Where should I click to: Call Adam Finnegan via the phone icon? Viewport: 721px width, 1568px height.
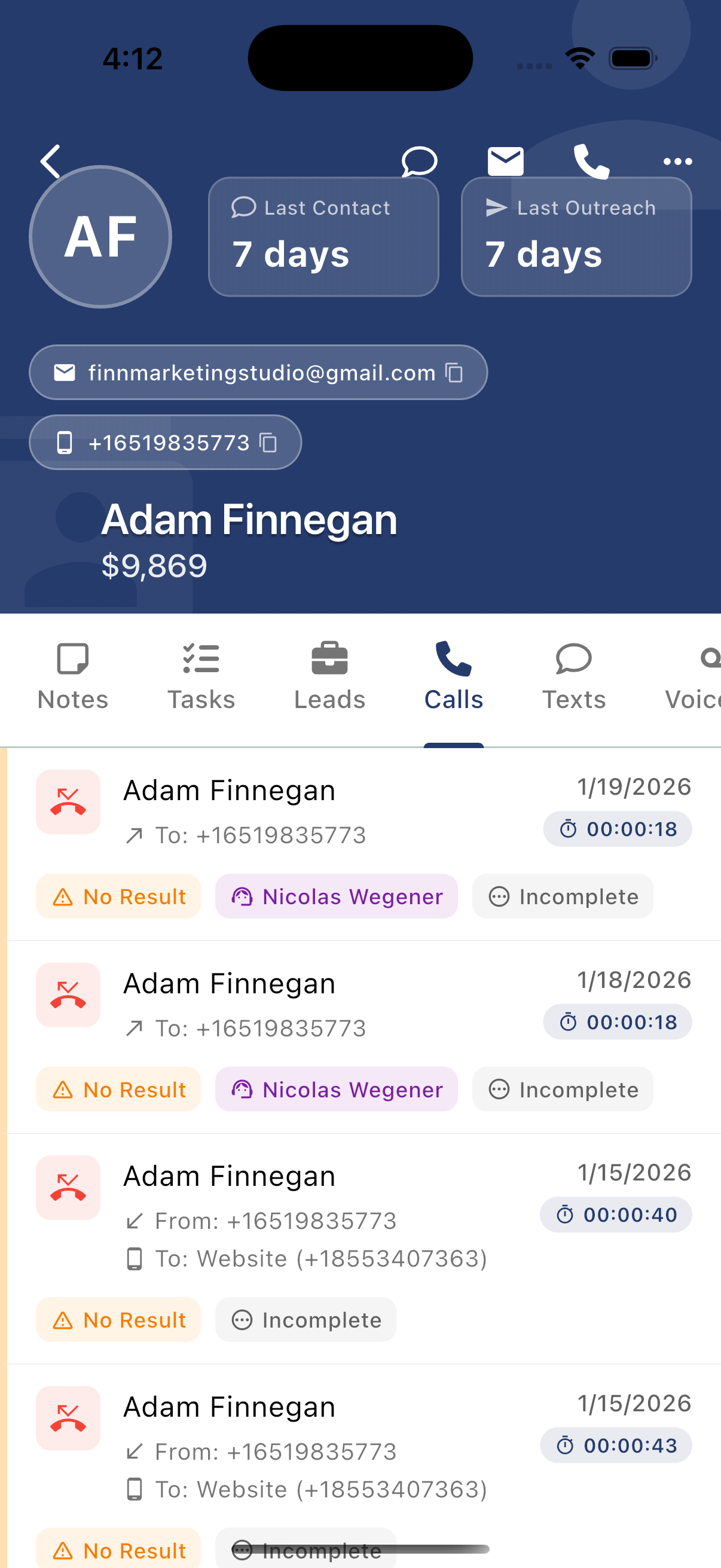pos(591,161)
